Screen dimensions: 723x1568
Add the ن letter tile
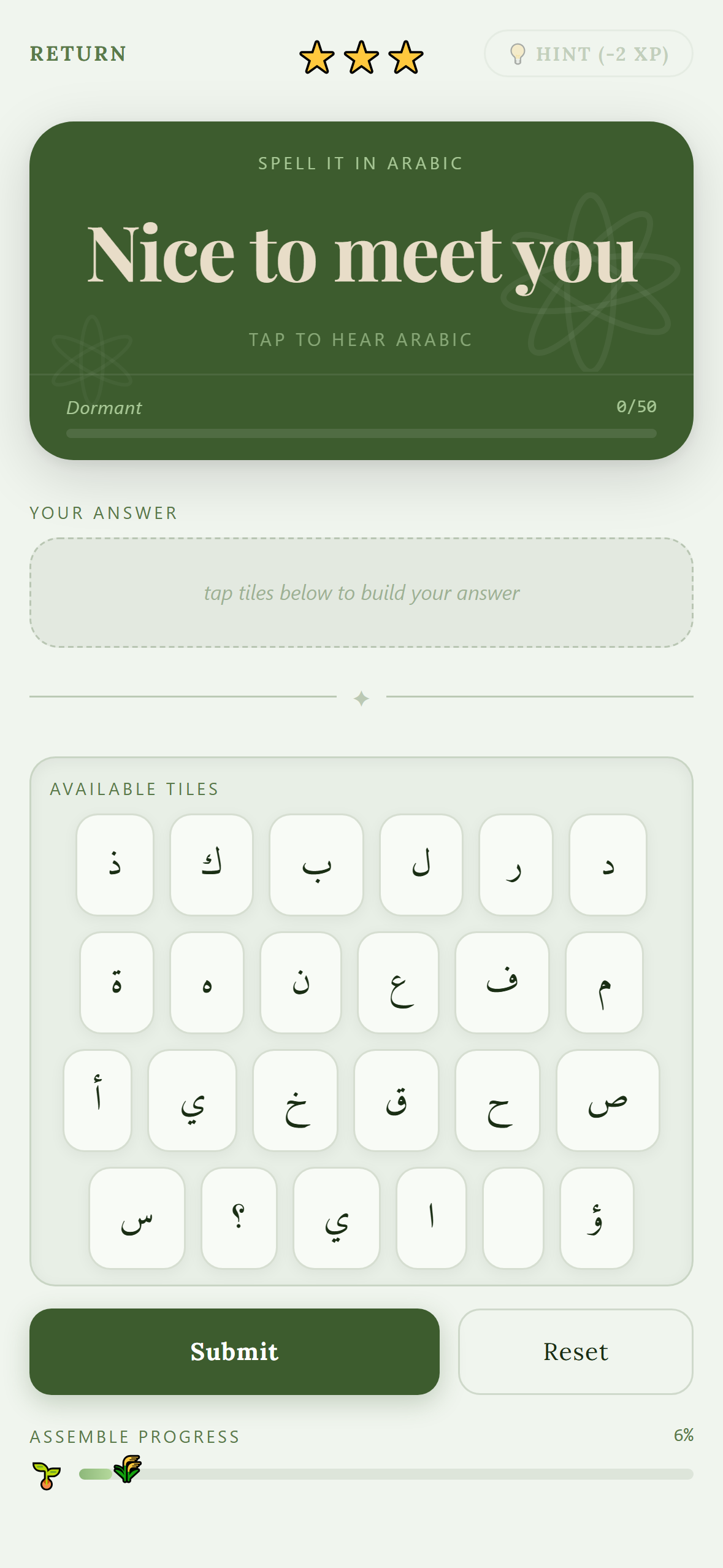(300, 982)
